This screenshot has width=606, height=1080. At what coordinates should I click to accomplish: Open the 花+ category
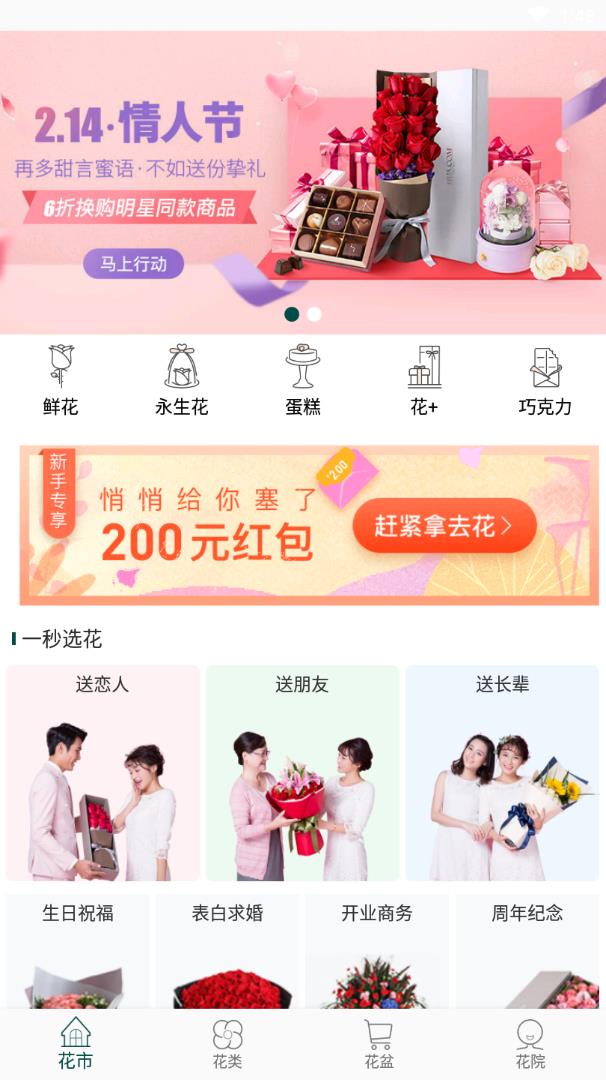424,380
